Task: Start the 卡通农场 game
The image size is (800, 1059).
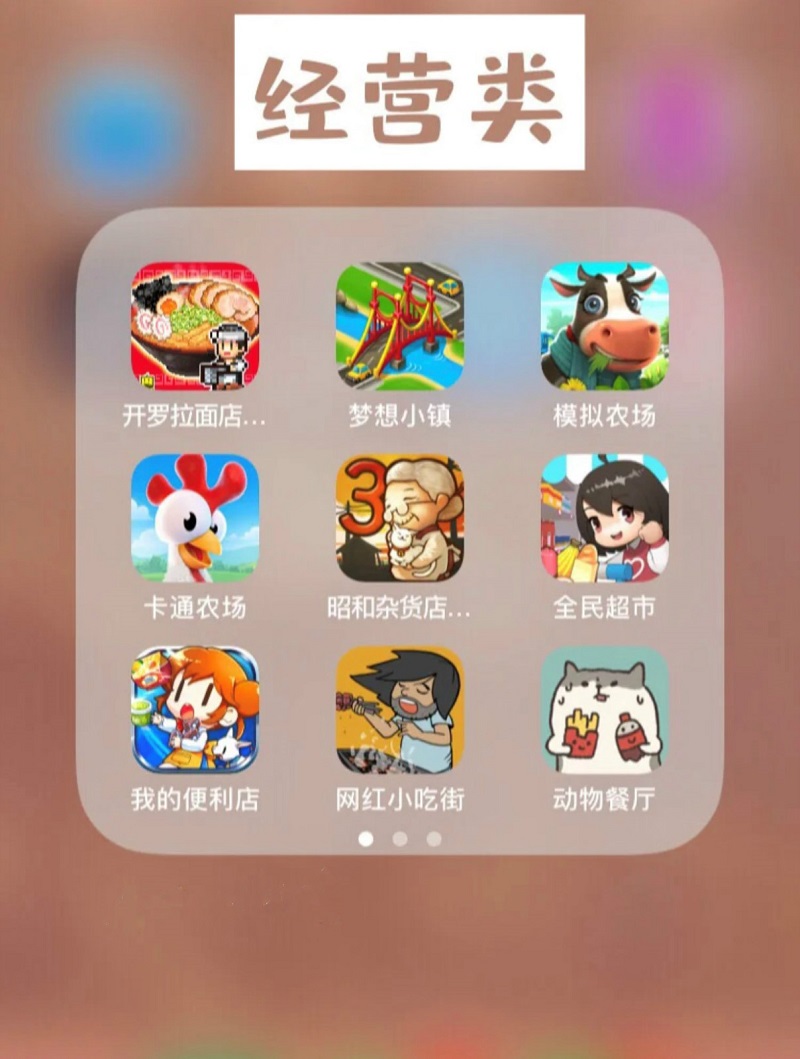Action: (x=195, y=518)
